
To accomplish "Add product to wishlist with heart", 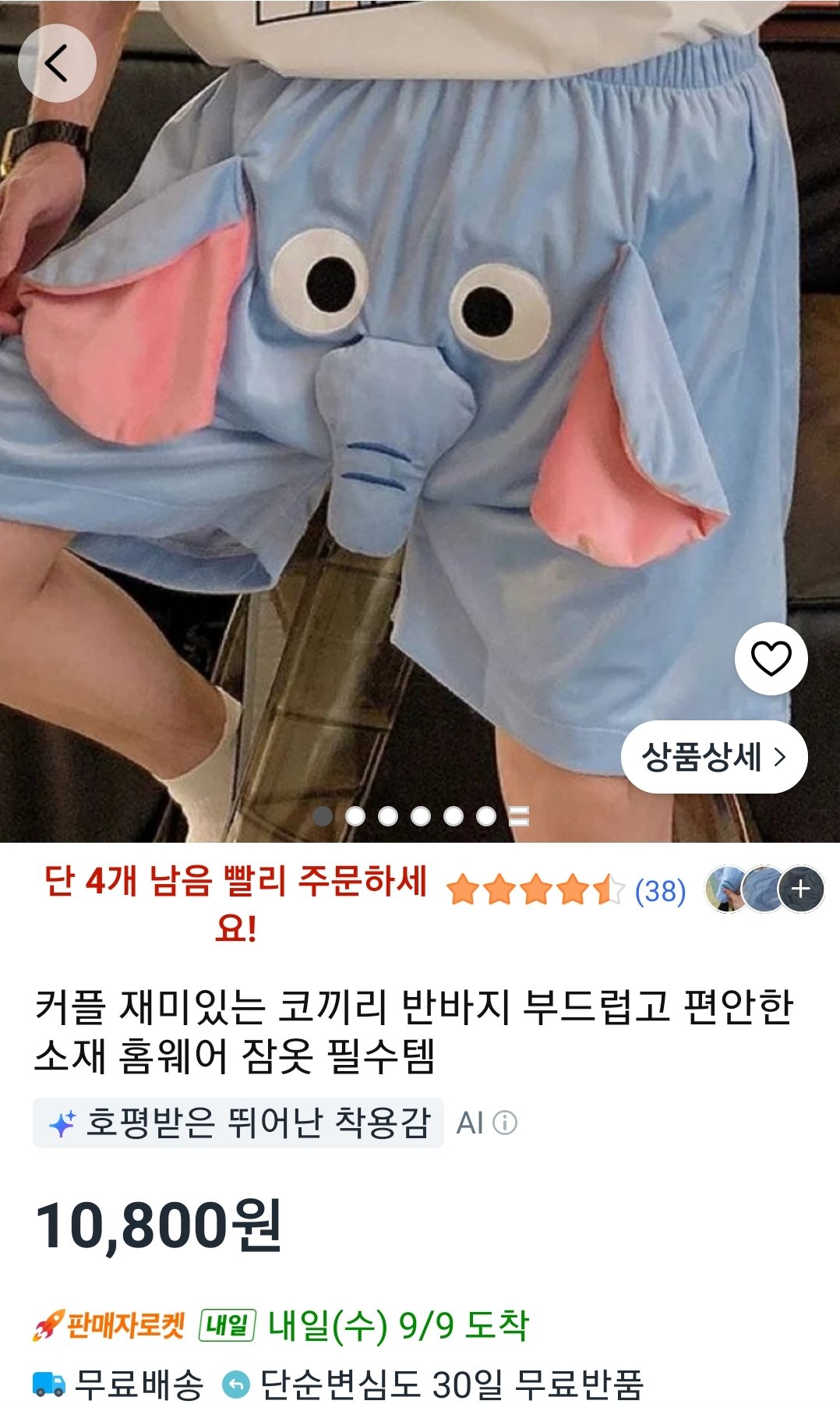I will pos(771,659).
